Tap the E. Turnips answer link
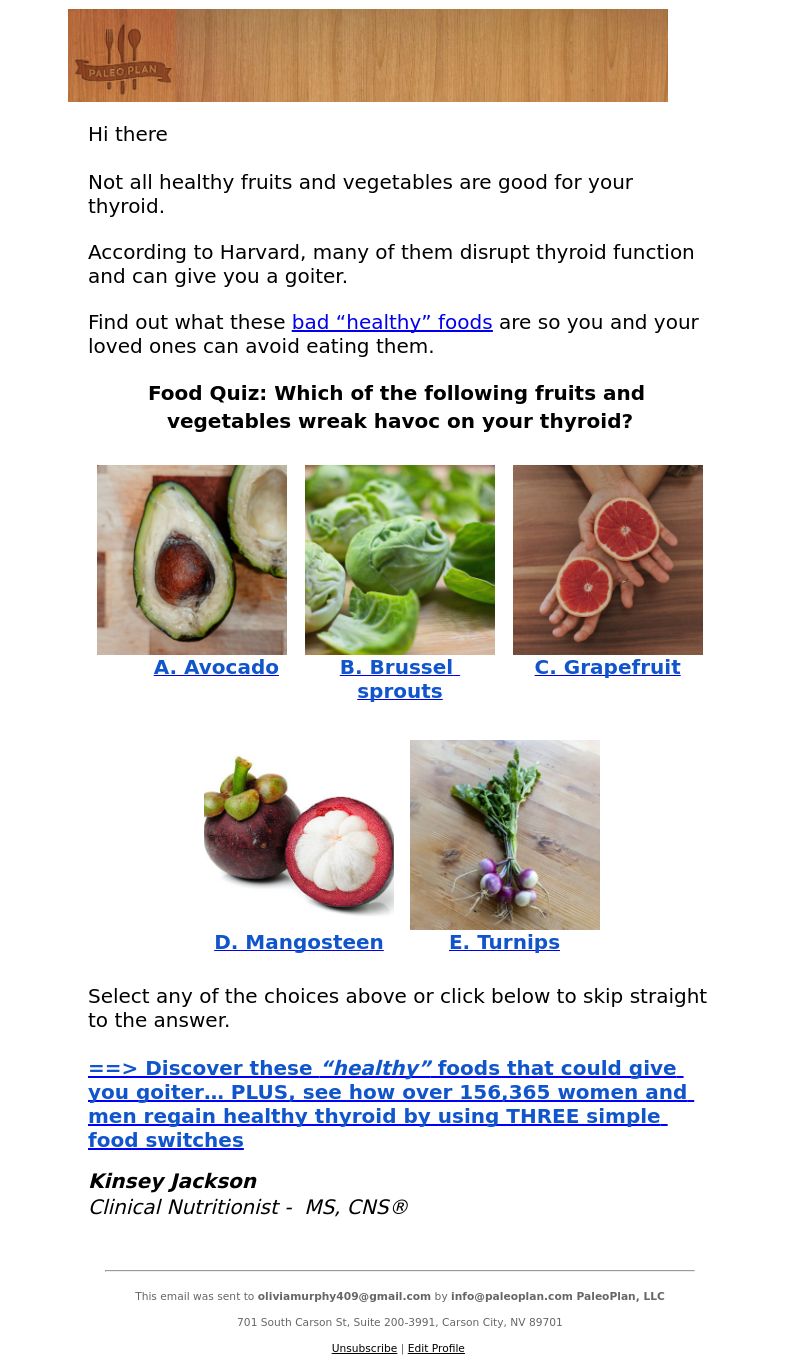800x1368 pixels. point(504,942)
